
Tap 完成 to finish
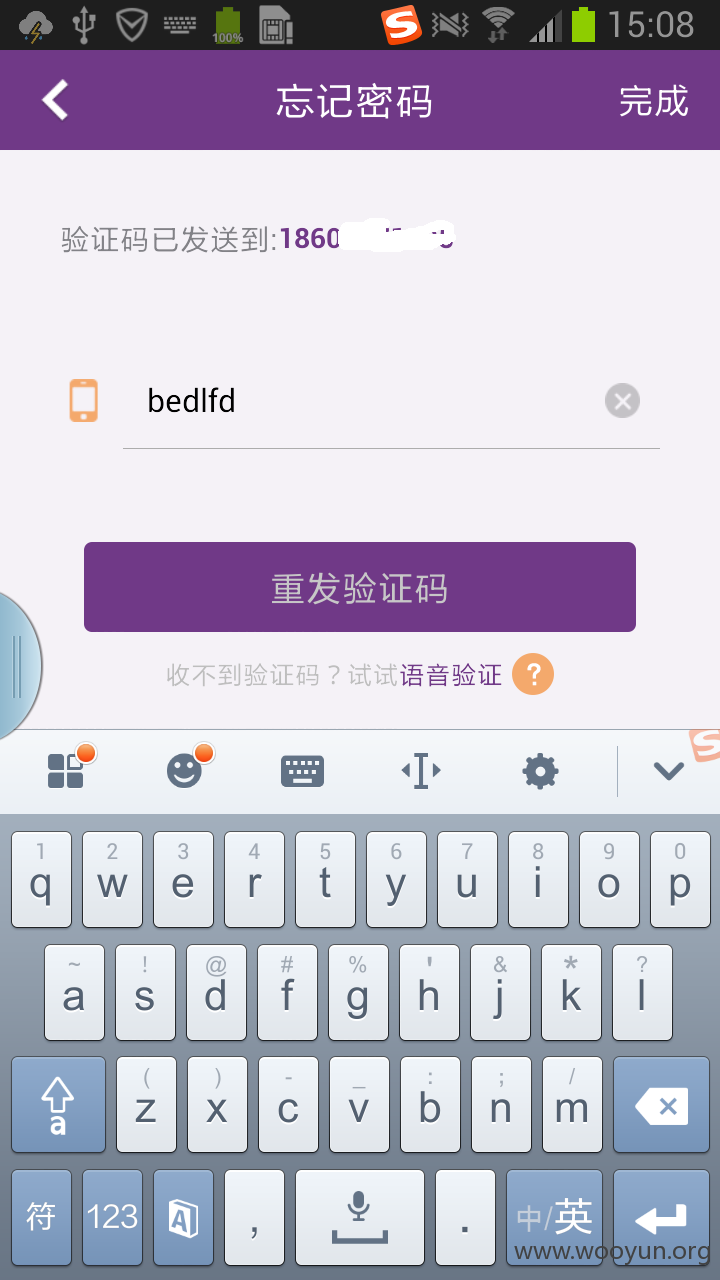click(653, 101)
